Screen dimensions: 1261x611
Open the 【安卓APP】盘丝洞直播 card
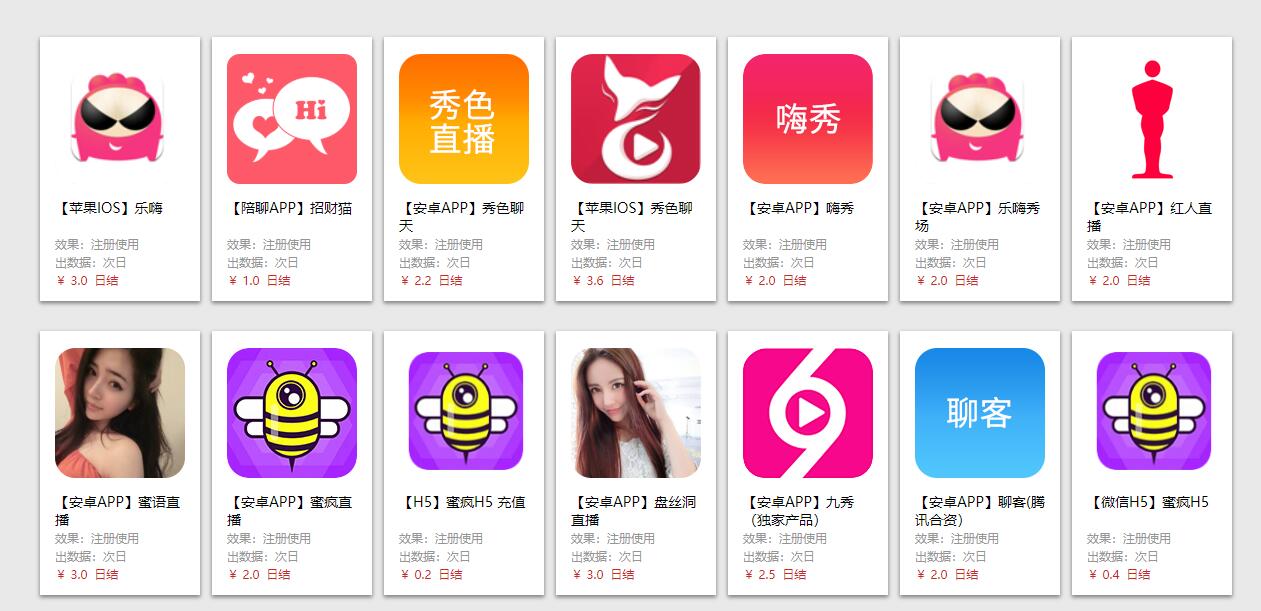tap(636, 414)
